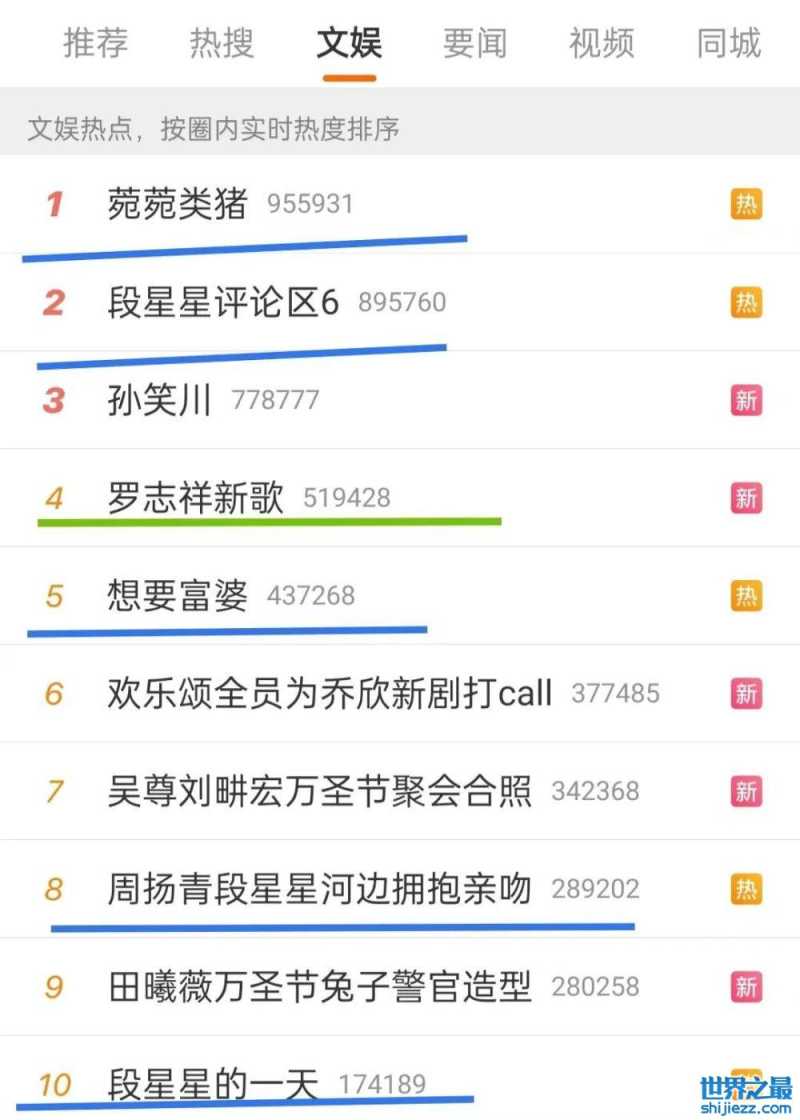Open the 视频 tab
Image resolution: width=800 pixels, height=1120 pixels.
[x=601, y=43]
